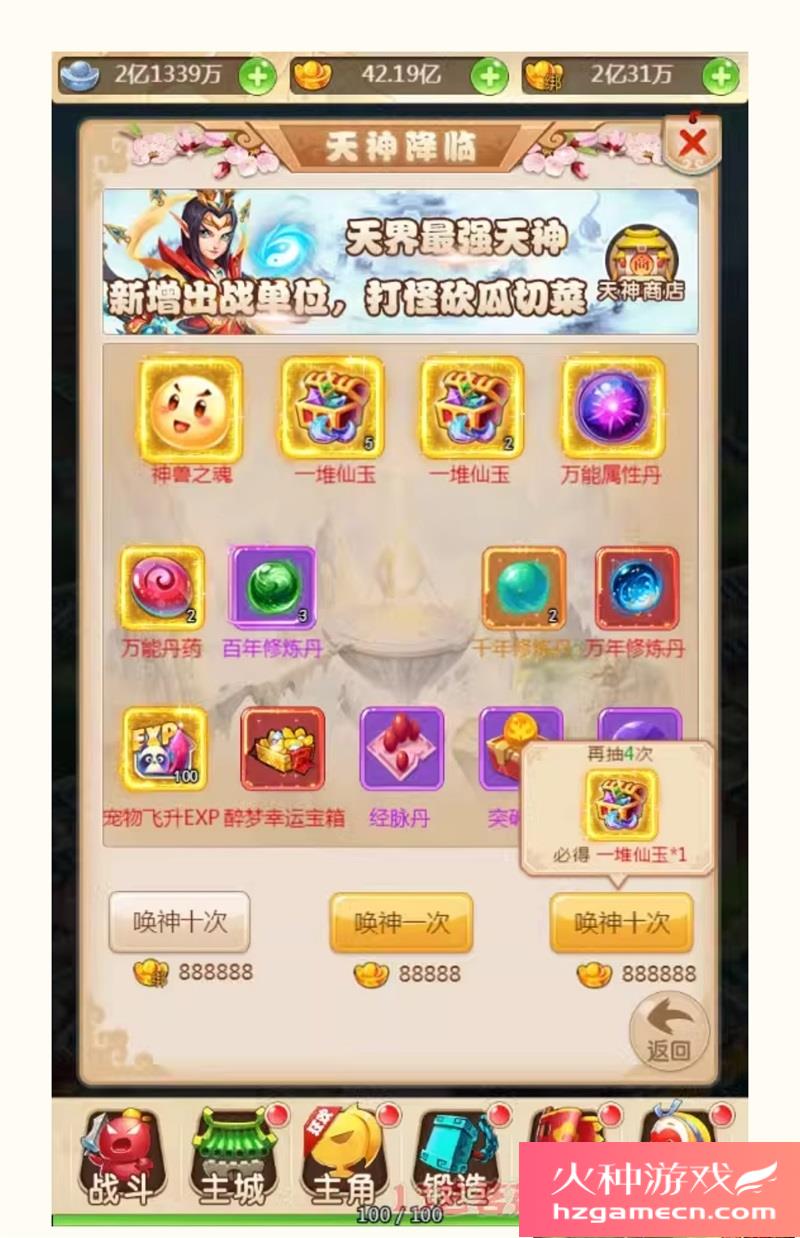This screenshot has width=800, height=1238.
Task: Add silver with the 2亿1339万 plus button
Action: click(257, 75)
